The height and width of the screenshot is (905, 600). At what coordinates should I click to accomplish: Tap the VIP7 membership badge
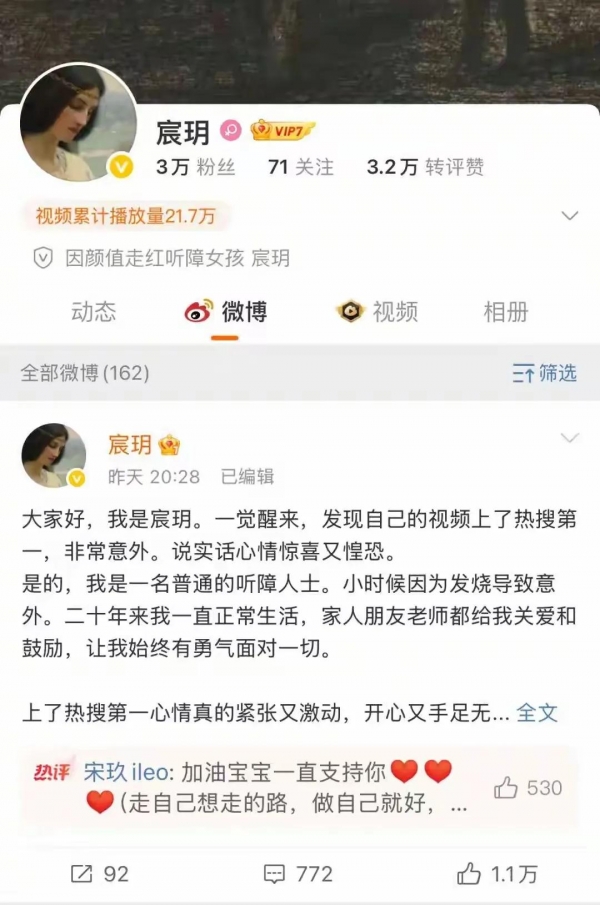point(282,130)
